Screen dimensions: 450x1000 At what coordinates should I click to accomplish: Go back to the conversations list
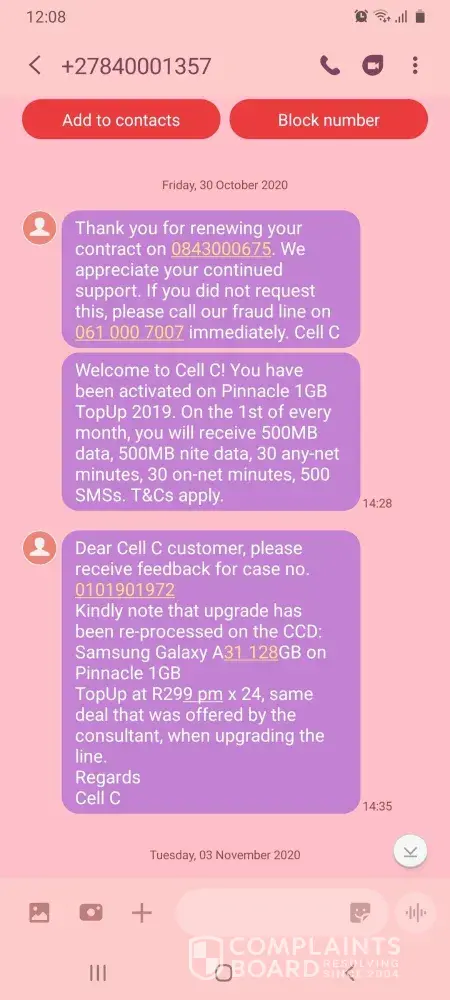pos(35,65)
